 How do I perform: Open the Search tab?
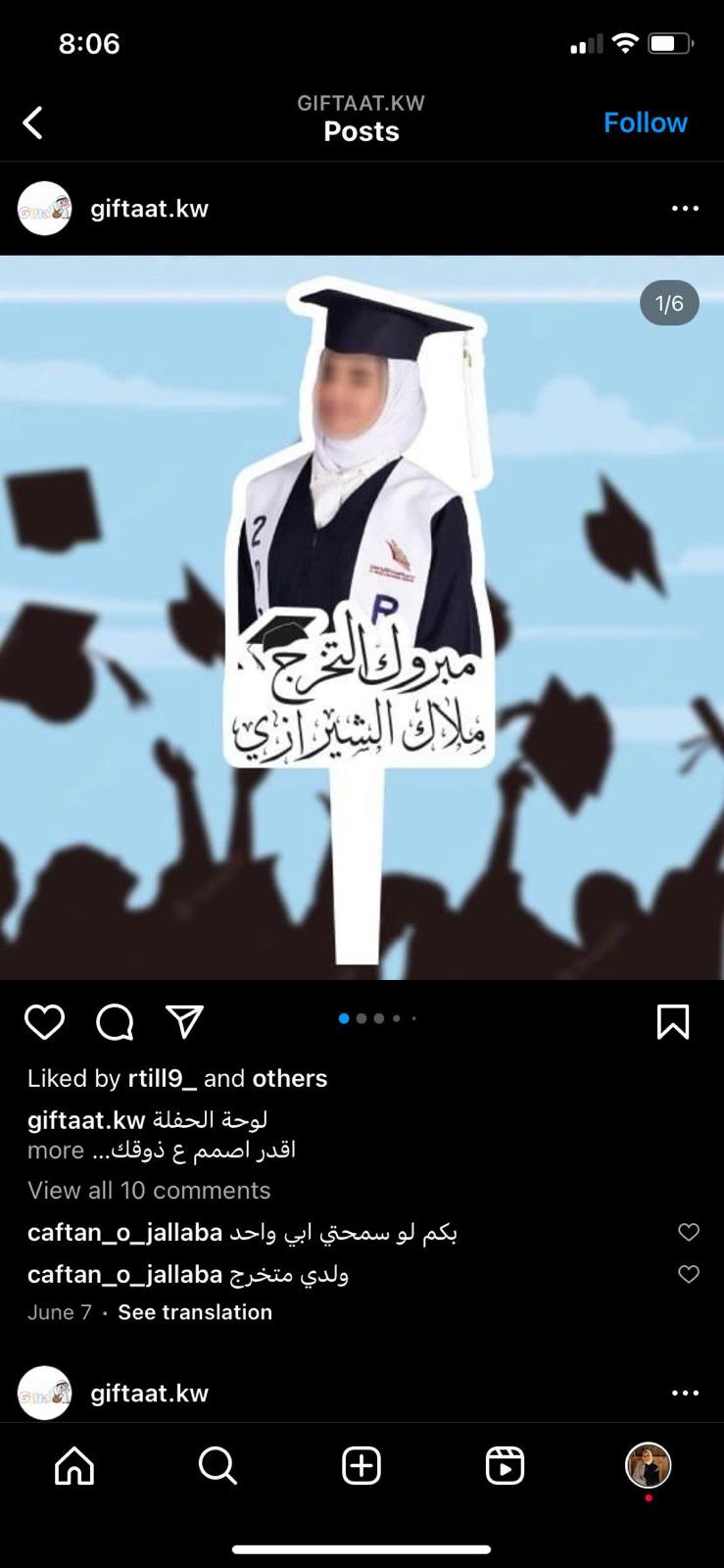pos(217,1466)
